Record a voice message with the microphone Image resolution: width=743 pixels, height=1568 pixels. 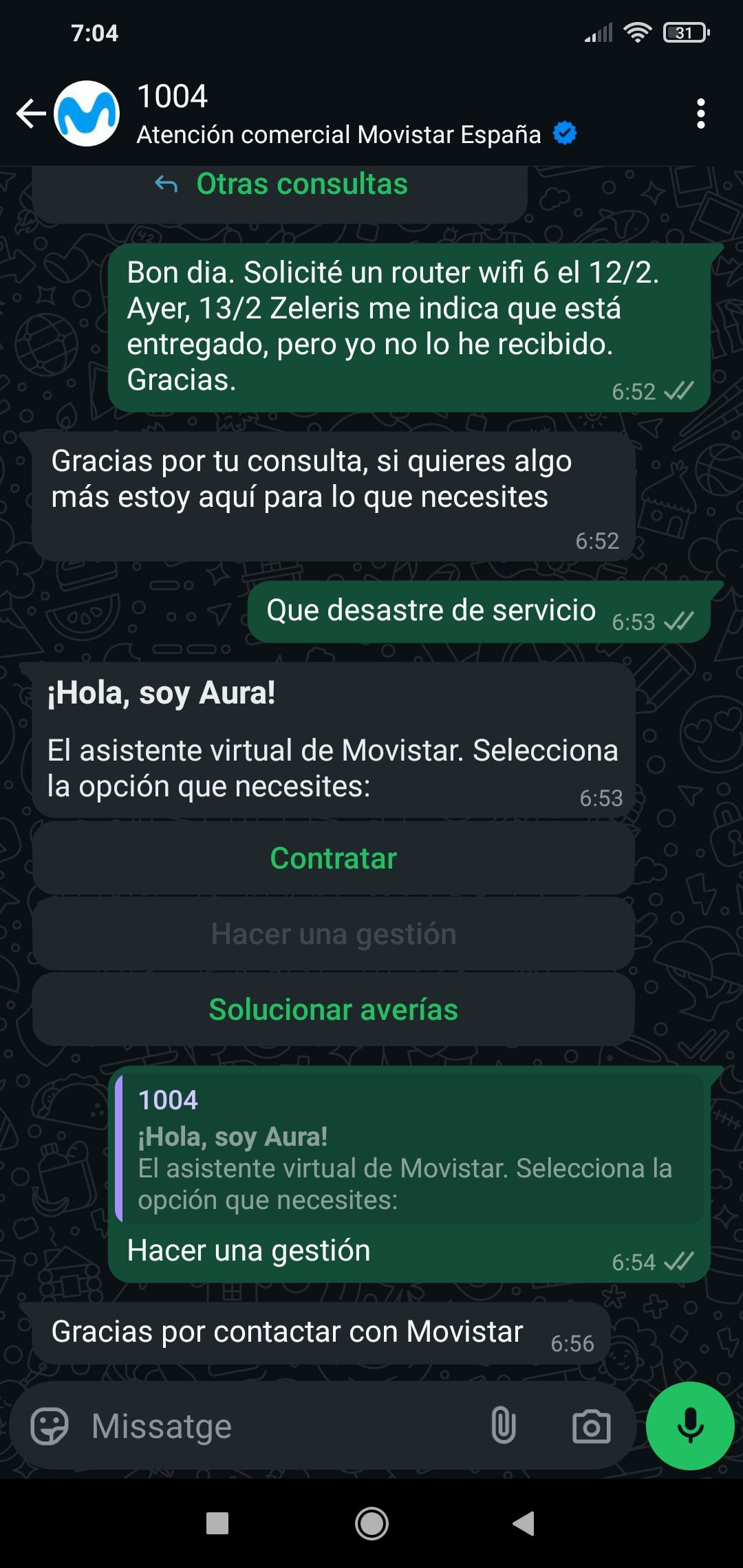pos(690,1426)
